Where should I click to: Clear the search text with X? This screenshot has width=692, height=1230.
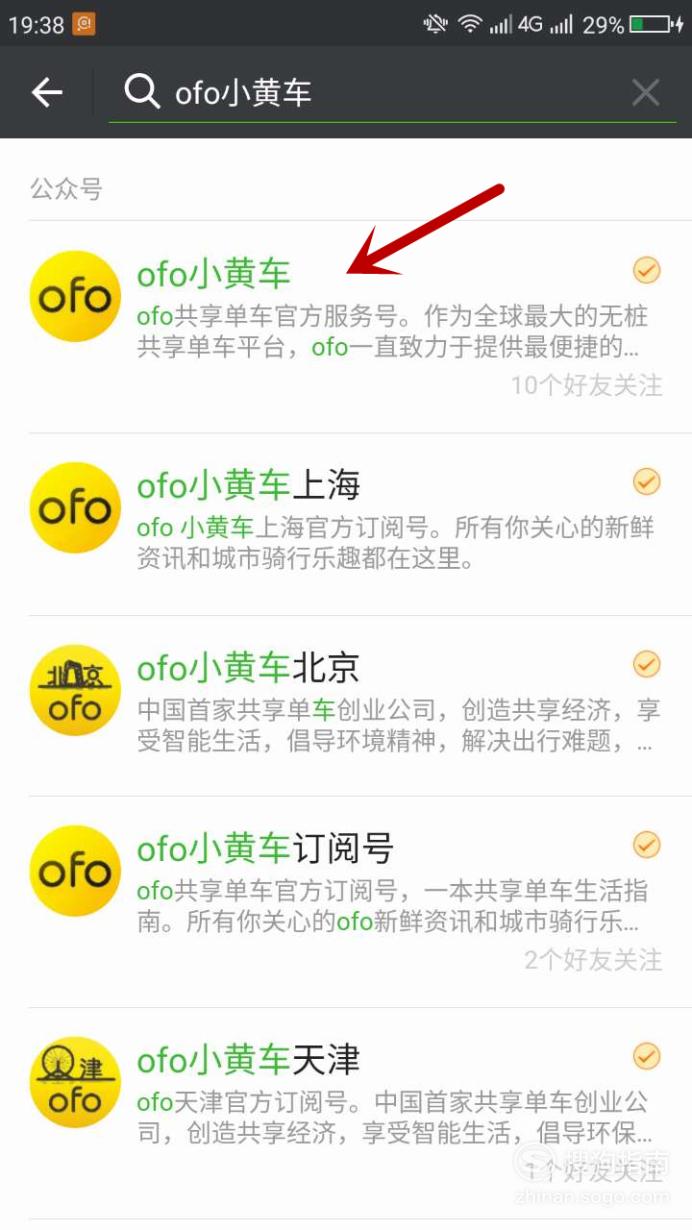click(x=646, y=93)
